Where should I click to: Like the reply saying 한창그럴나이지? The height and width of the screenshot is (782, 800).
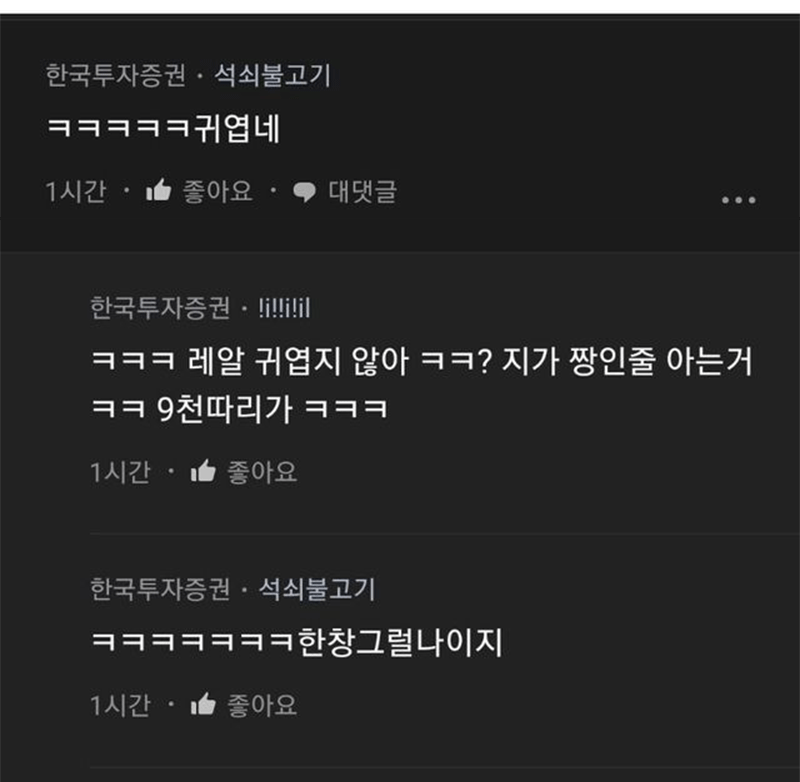click(243, 705)
